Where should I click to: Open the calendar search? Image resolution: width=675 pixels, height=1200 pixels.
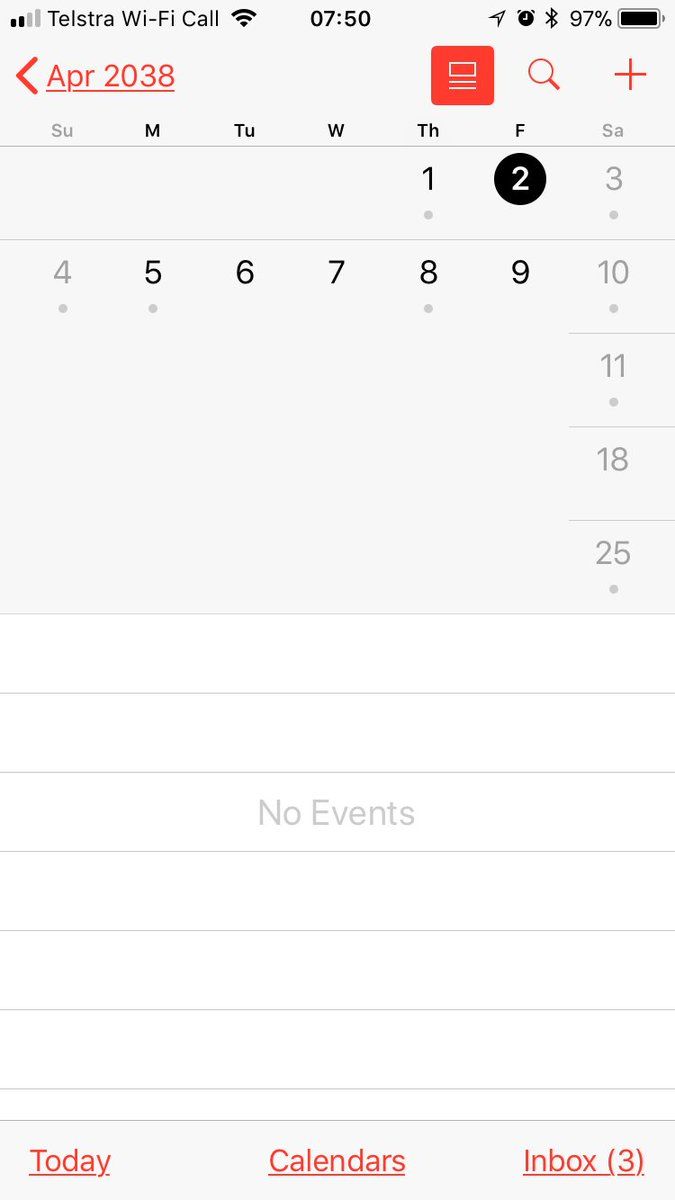tap(544, 75)
